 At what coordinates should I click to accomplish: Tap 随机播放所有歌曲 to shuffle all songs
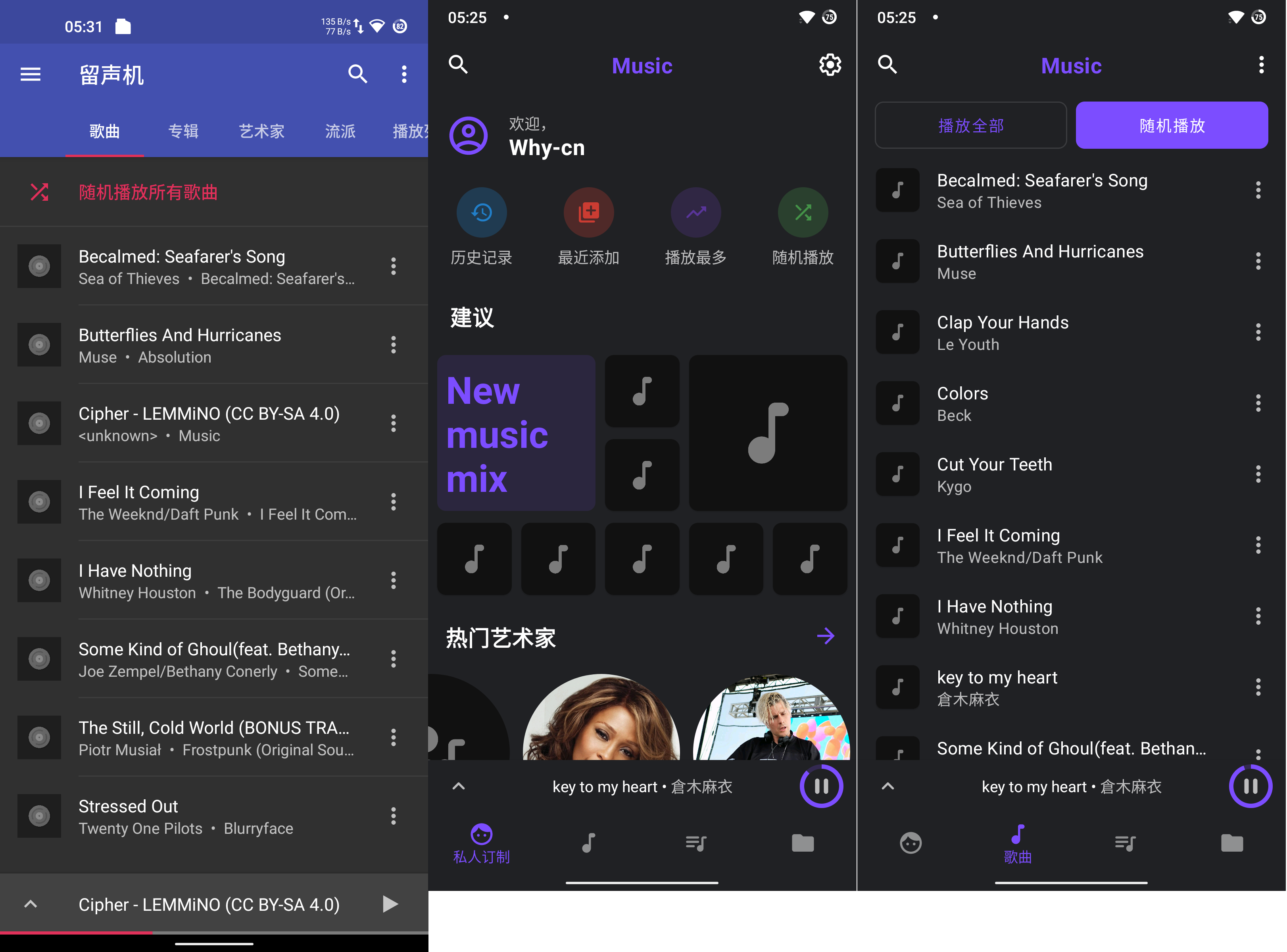pos(148,192)
